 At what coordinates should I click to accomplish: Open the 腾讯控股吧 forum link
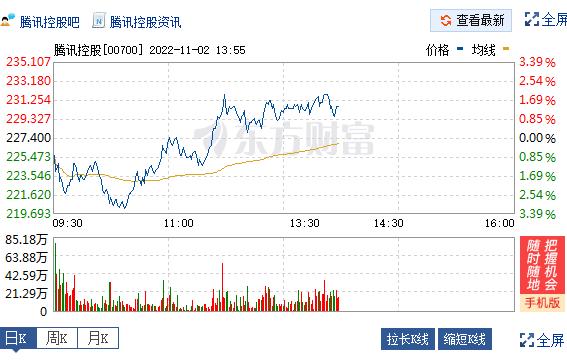pyautogui.click(x=49, y=22)
